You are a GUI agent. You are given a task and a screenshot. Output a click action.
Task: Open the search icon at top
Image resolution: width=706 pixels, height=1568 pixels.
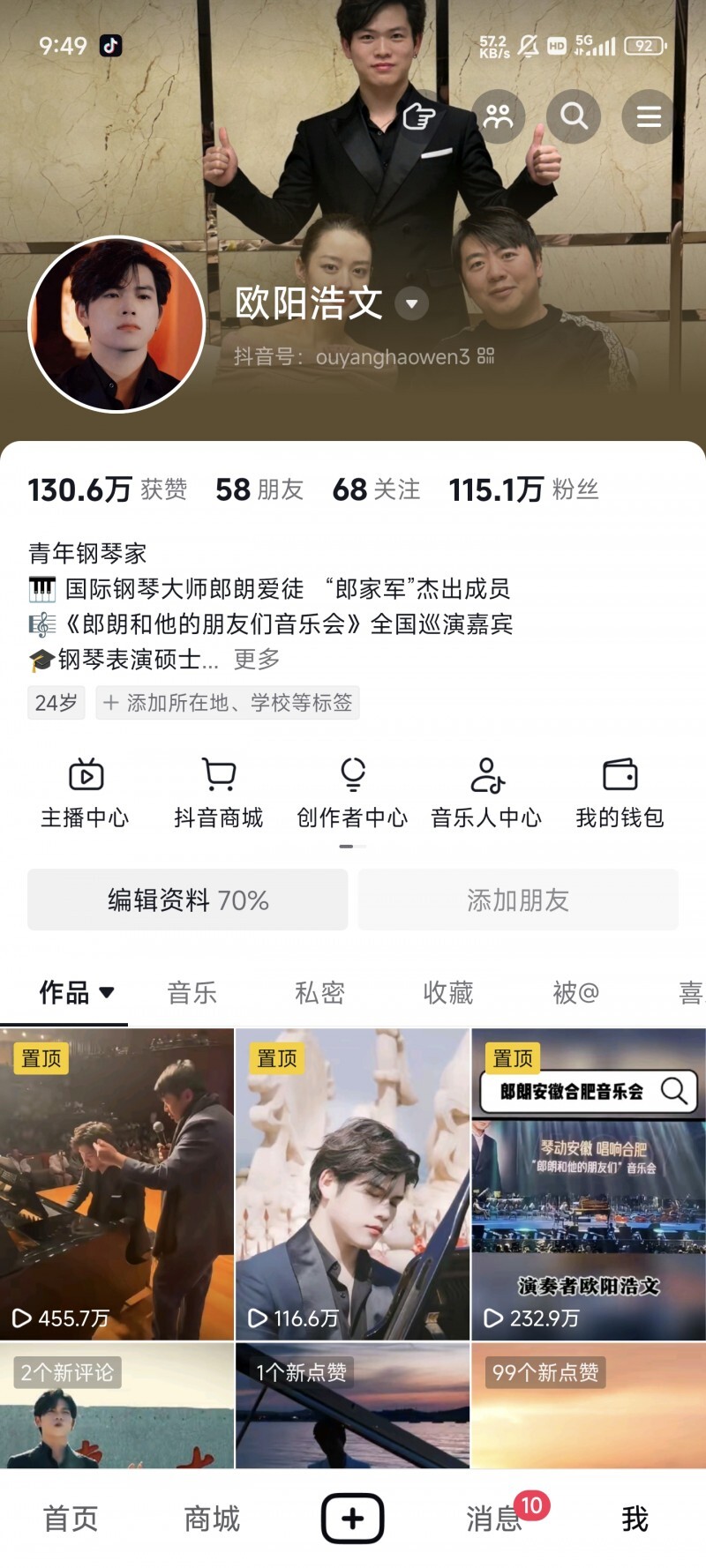tap(574, 116)
